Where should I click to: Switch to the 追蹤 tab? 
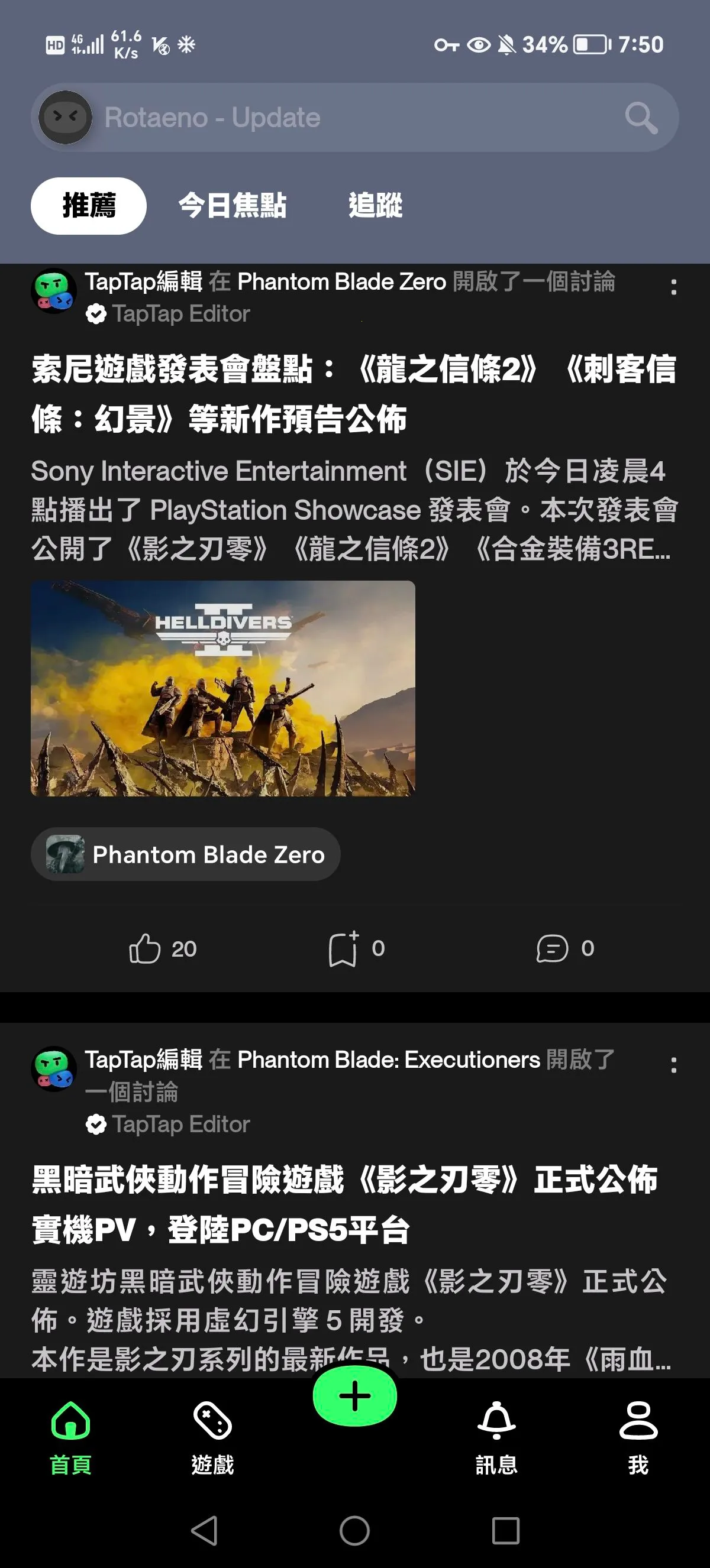(x=375, y=206)
